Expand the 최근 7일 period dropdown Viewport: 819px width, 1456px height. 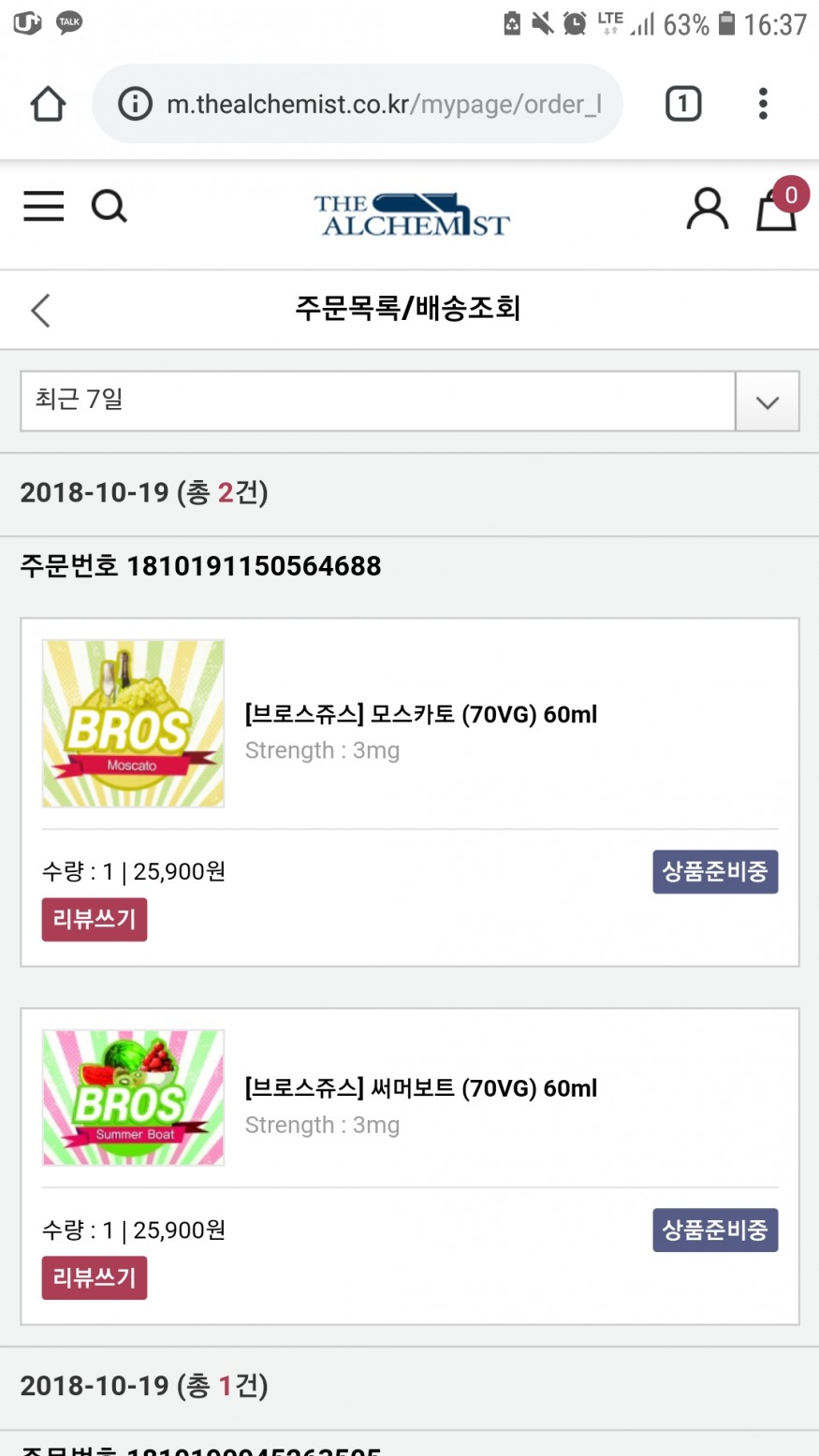pyautogui.click(x=767, y=401)
